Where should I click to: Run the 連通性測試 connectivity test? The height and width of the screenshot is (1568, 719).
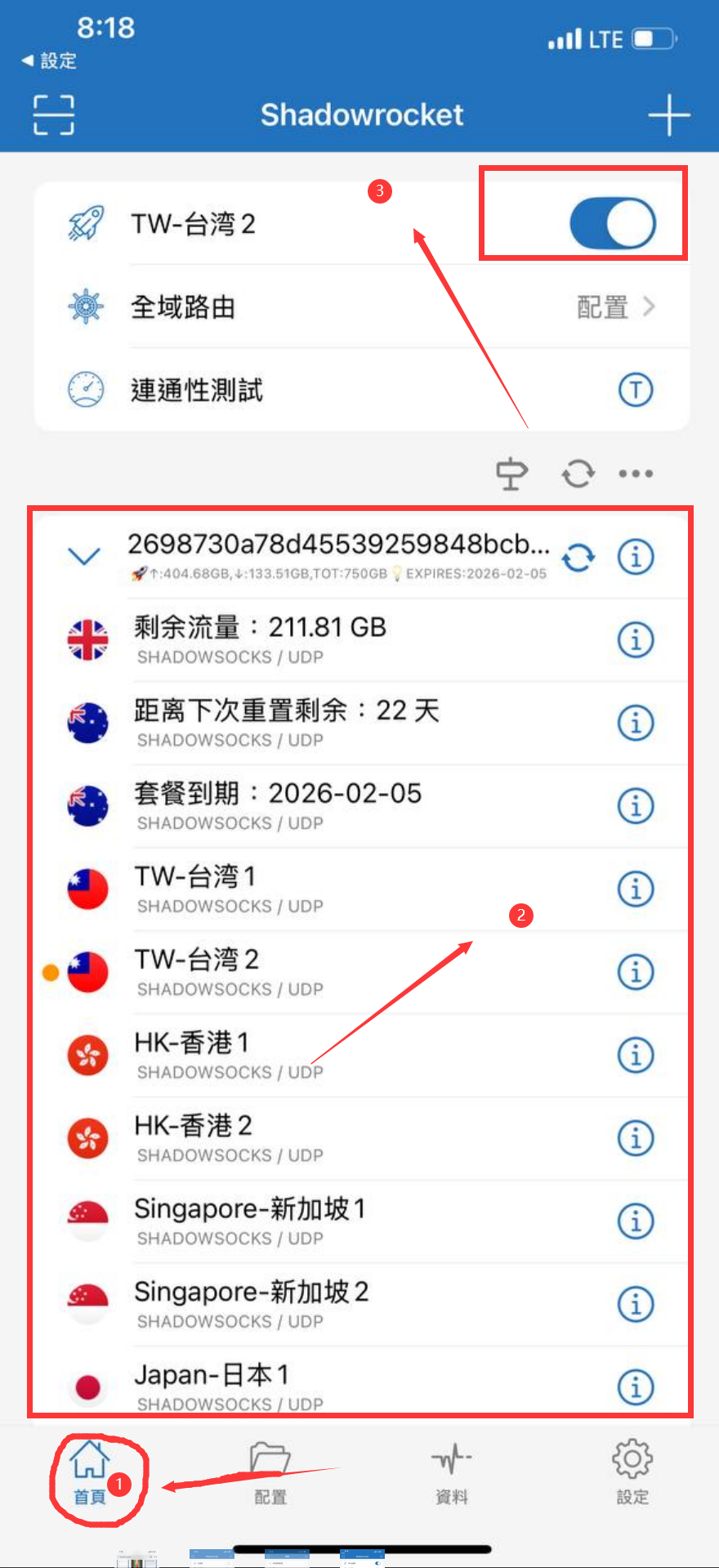(635, 390)
